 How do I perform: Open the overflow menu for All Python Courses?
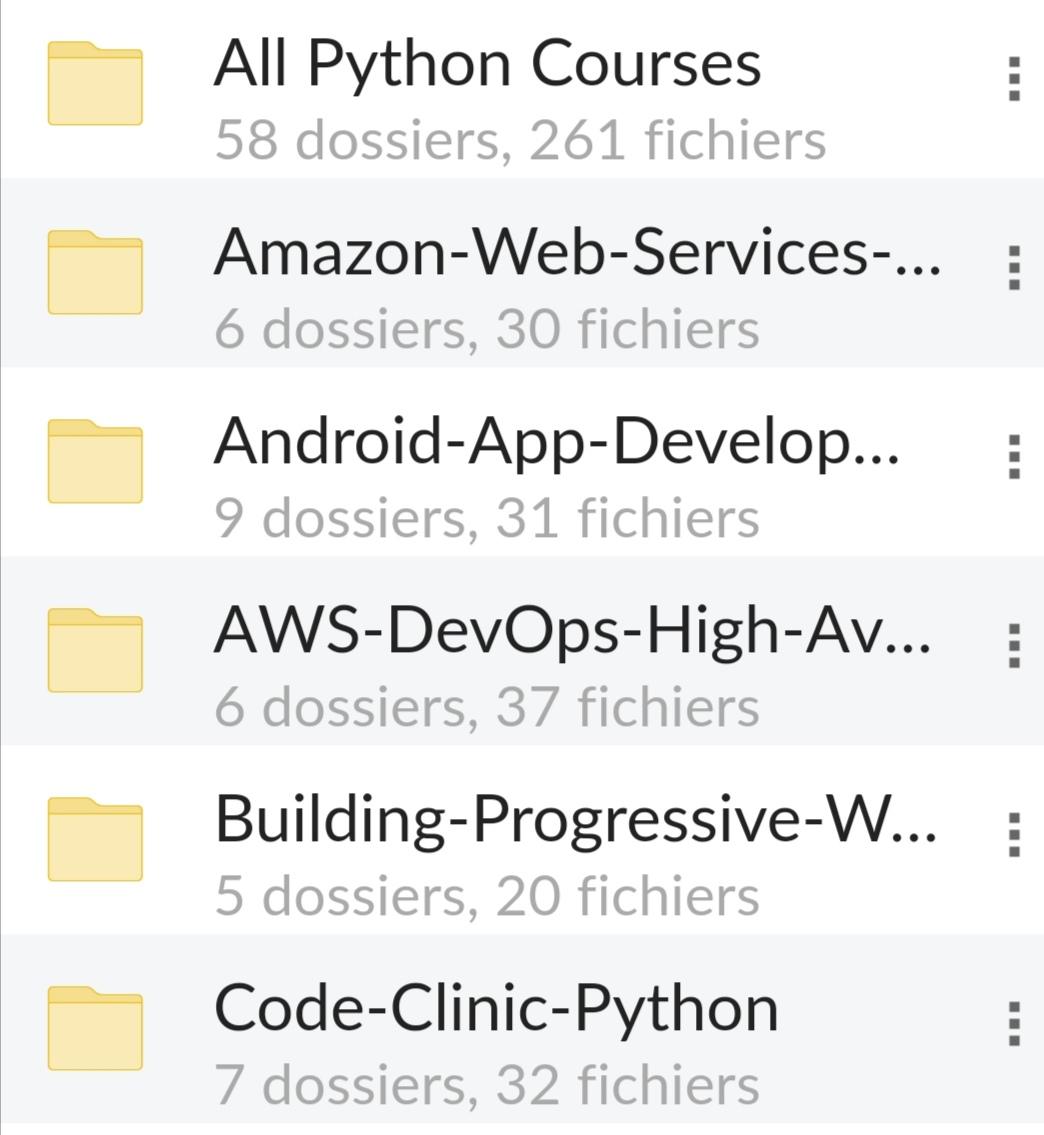pos(1013,81)
